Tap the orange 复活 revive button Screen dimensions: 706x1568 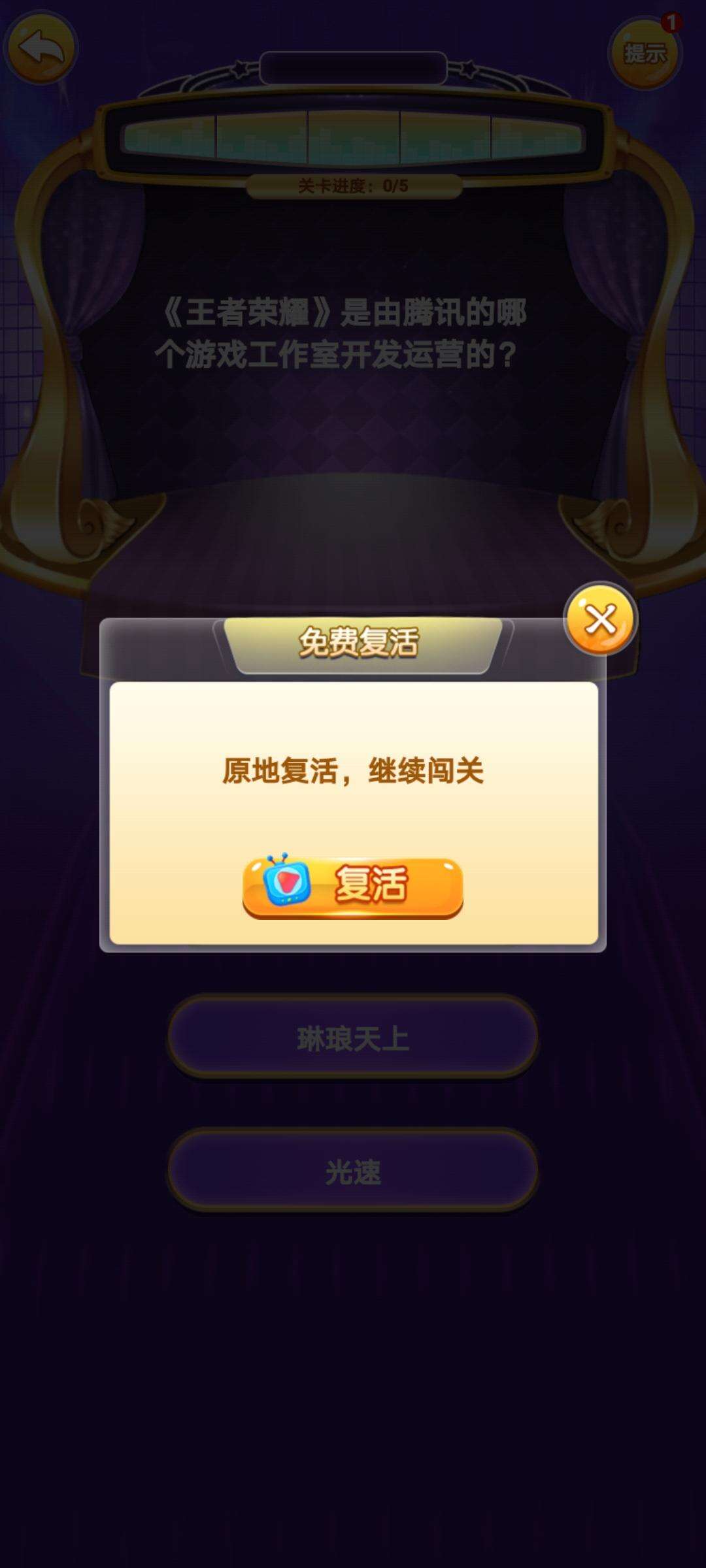coord(353,887)
